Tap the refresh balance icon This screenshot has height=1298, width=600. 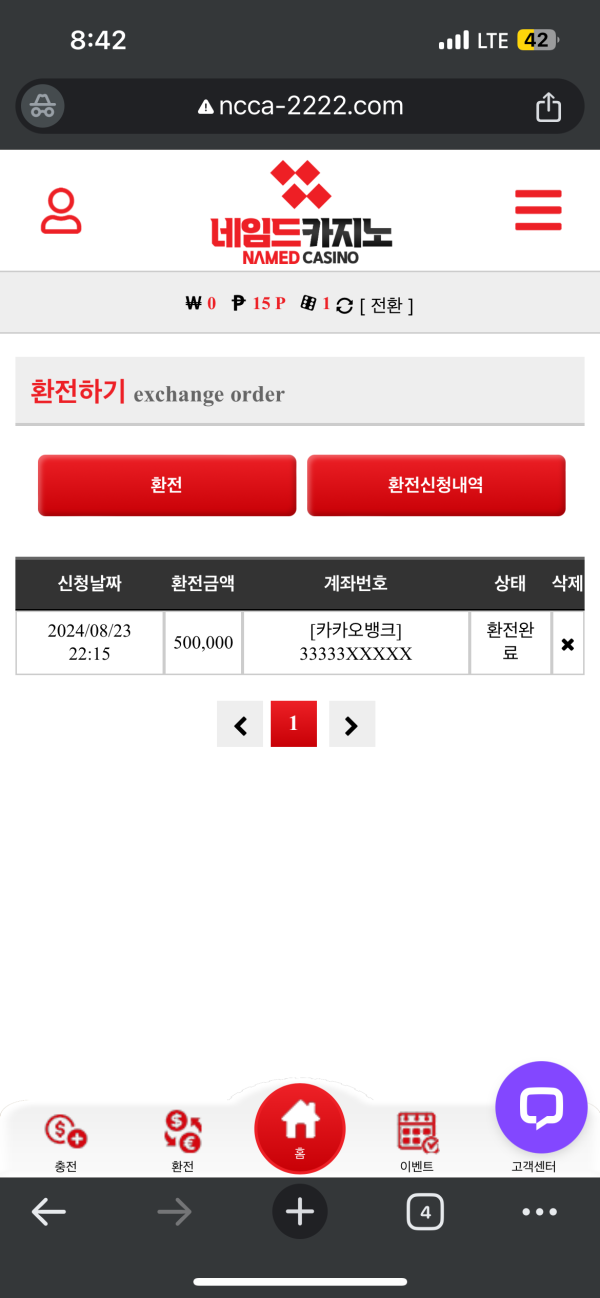(345, 305)
